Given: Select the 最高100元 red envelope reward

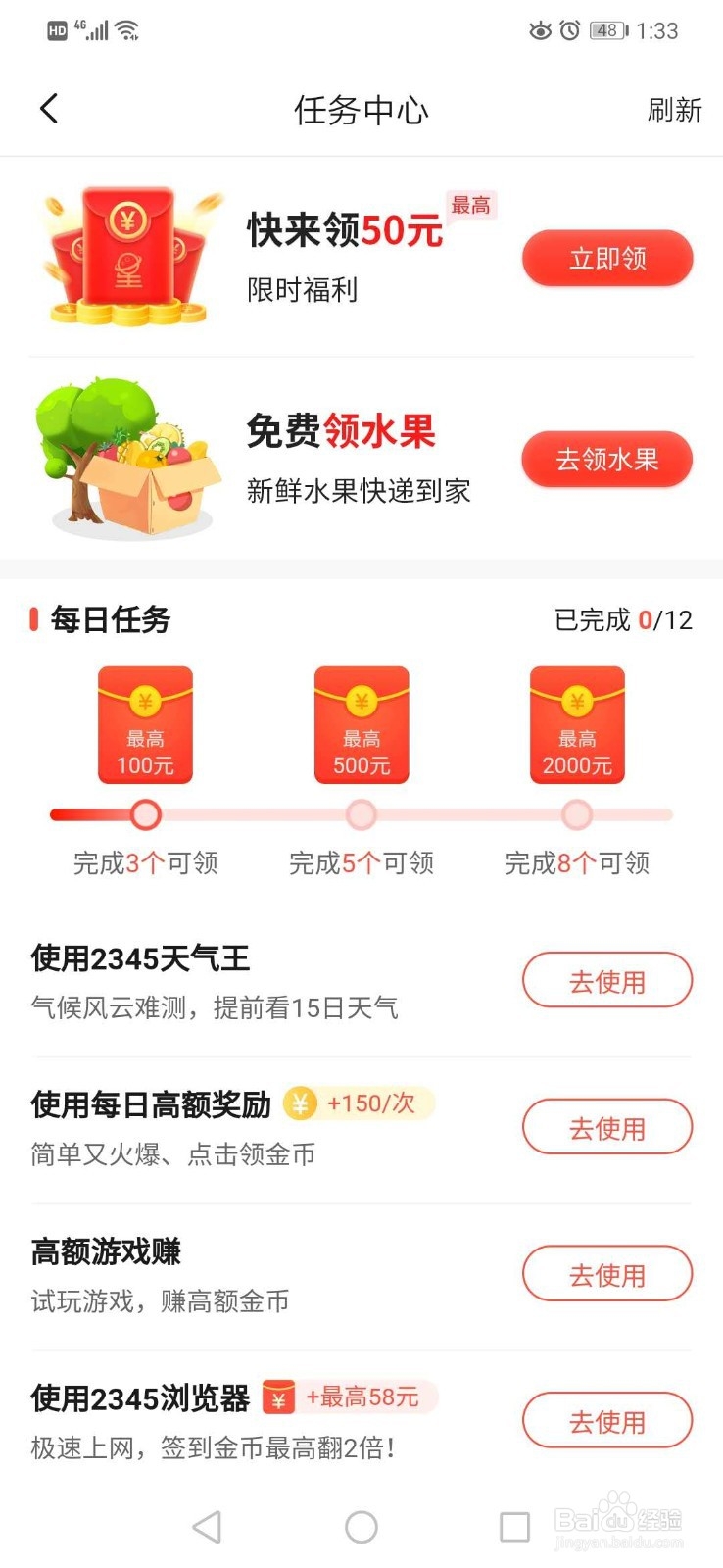Looking at the screenshot, I should pyautogui.click(x=145, y=725).
